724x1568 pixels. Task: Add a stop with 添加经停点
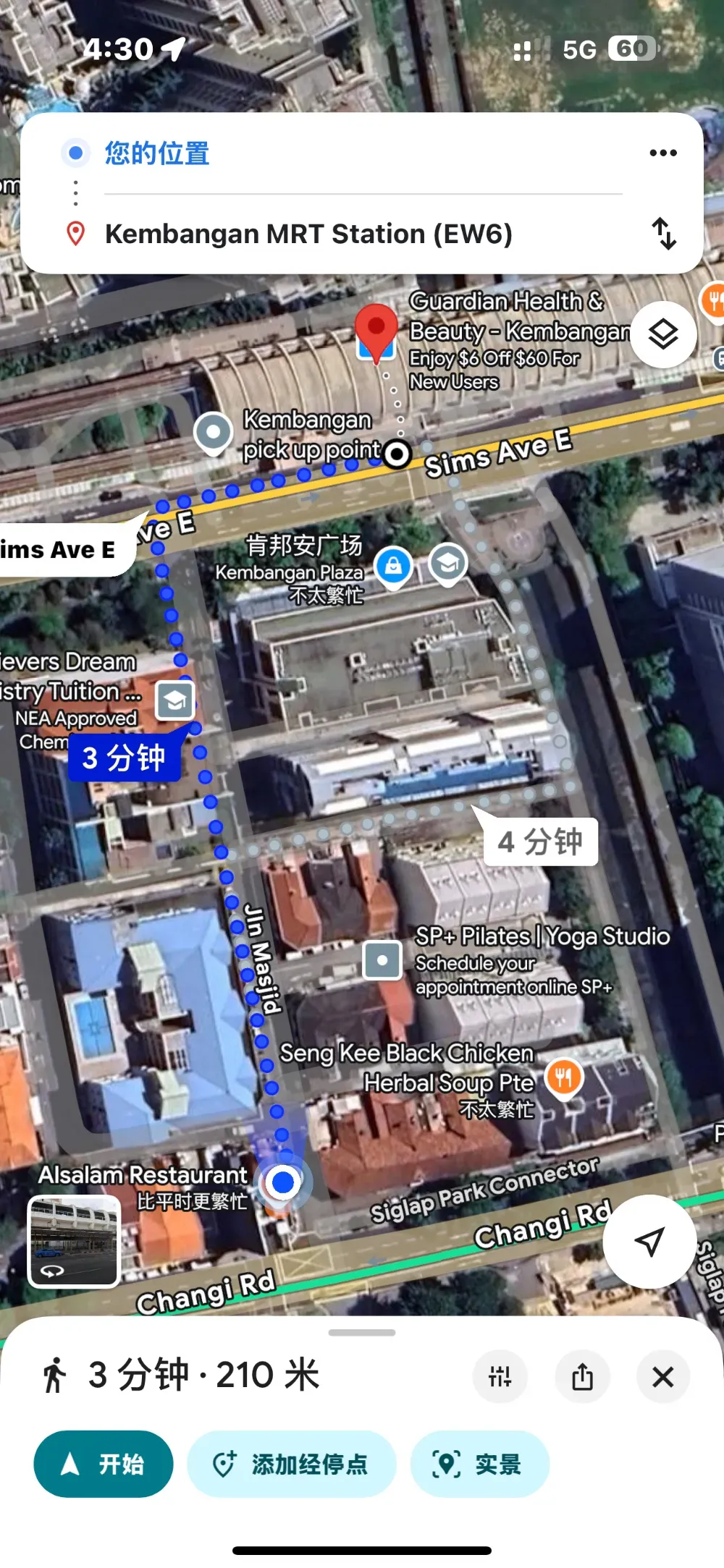click(292, 1464)
